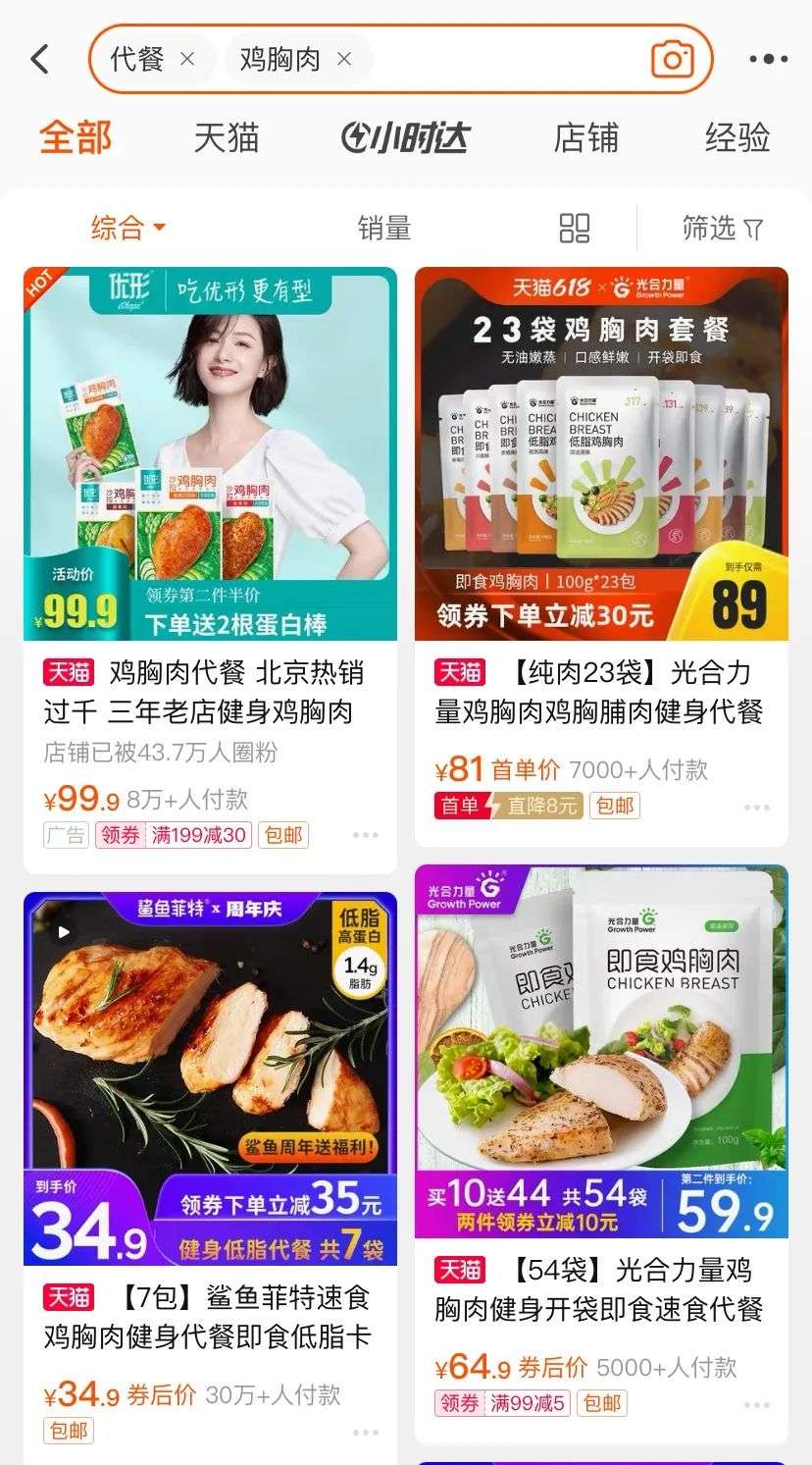
Task: Remove the 代餐 search keyword
Action: pyautogui.click(x=187, y=59)
